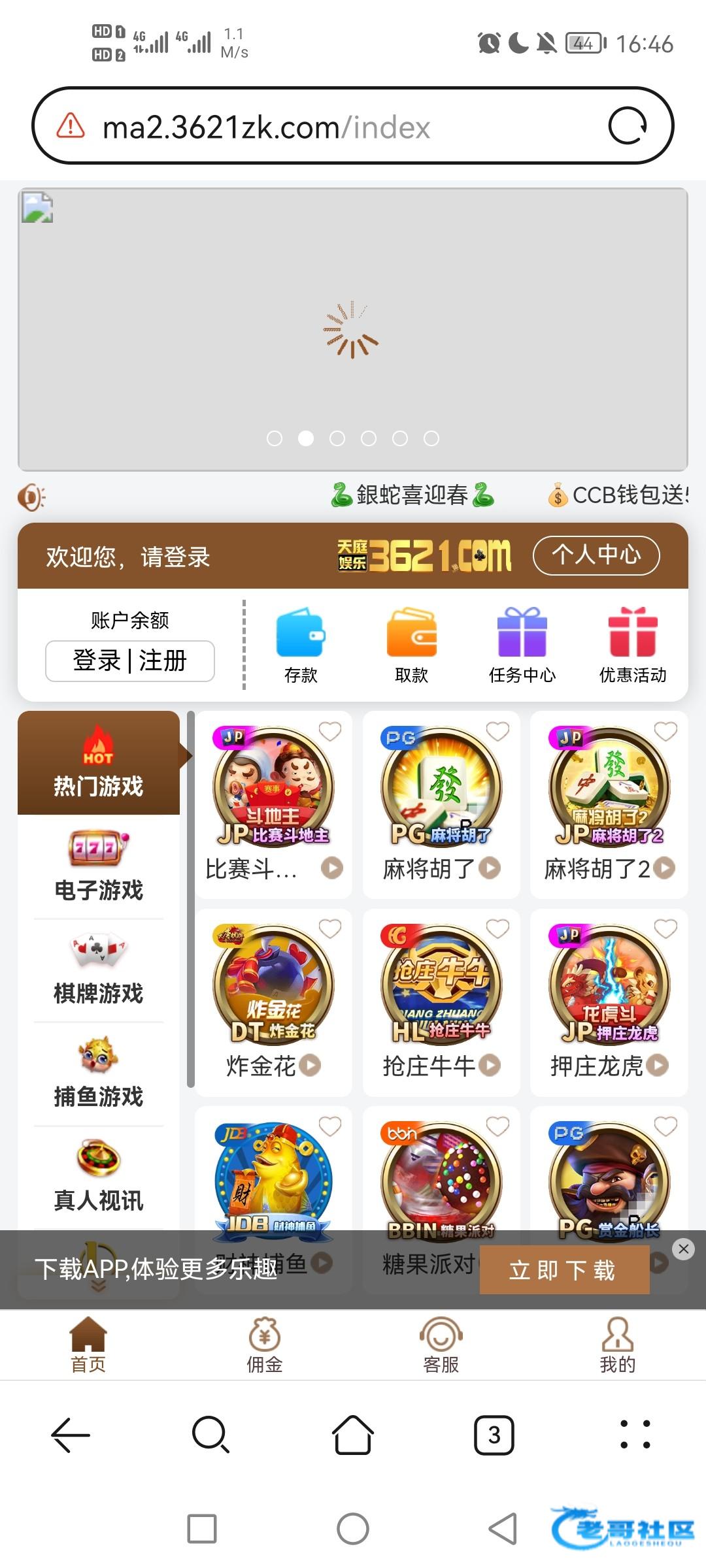Open 任务中心 task center
Image resolution: width=706 pixels, height=1568 pixels.
[522, 644]
